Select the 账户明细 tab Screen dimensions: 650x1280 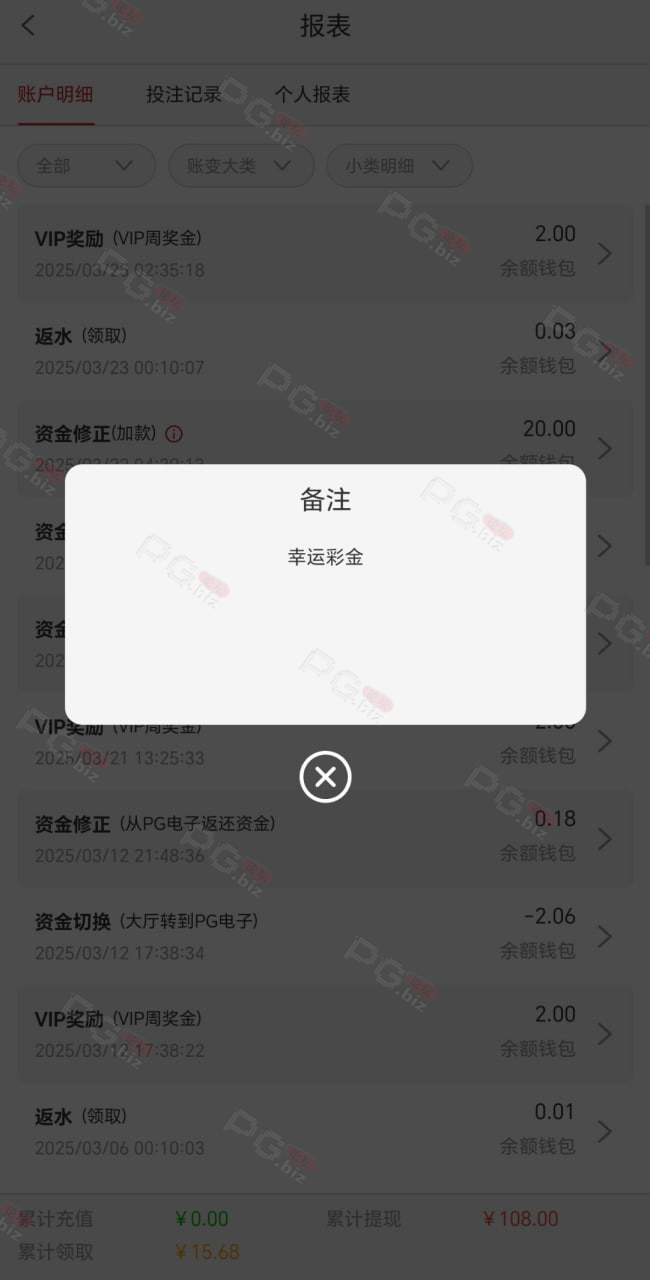tap(56, 95)
